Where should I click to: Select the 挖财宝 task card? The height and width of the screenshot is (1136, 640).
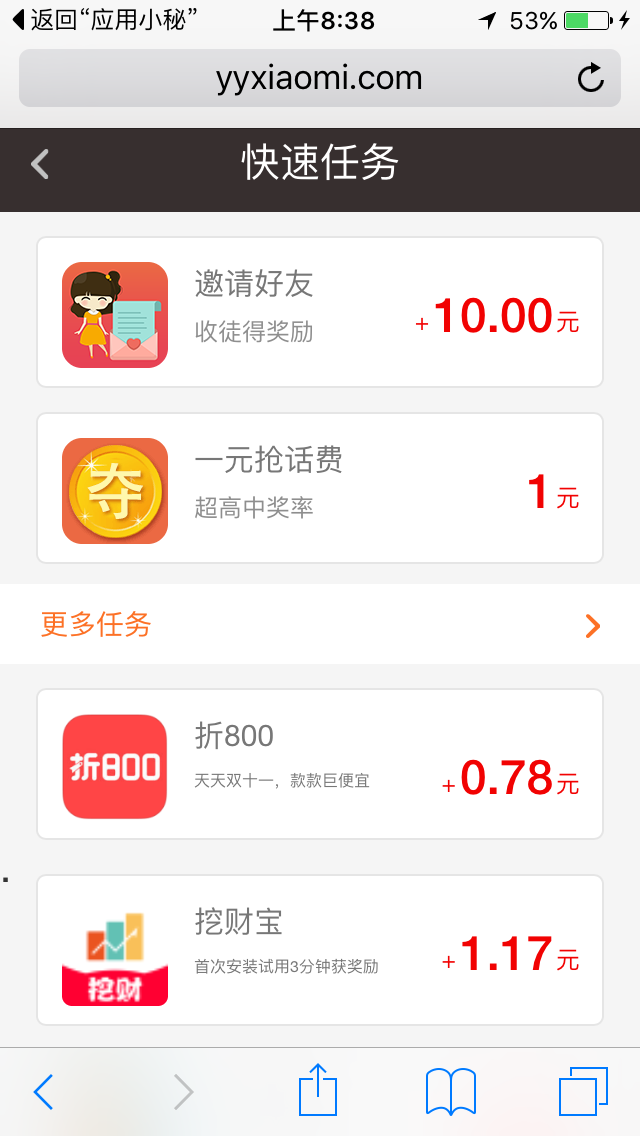point(320,950)
